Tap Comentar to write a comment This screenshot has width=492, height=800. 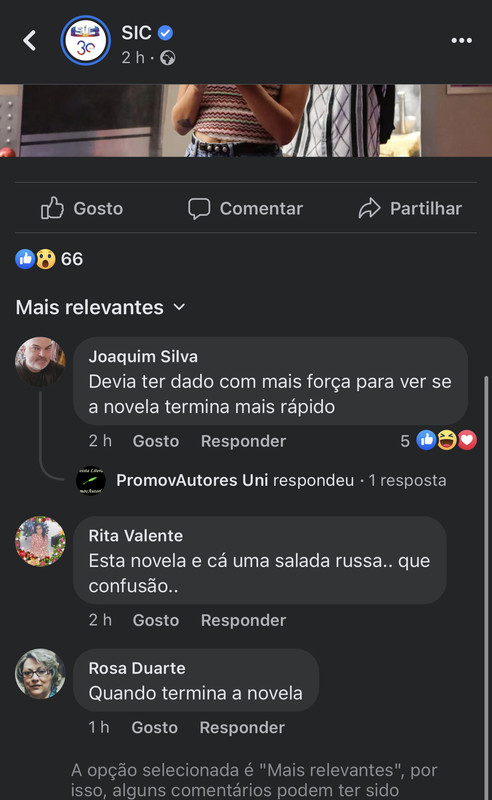(245, 208)
